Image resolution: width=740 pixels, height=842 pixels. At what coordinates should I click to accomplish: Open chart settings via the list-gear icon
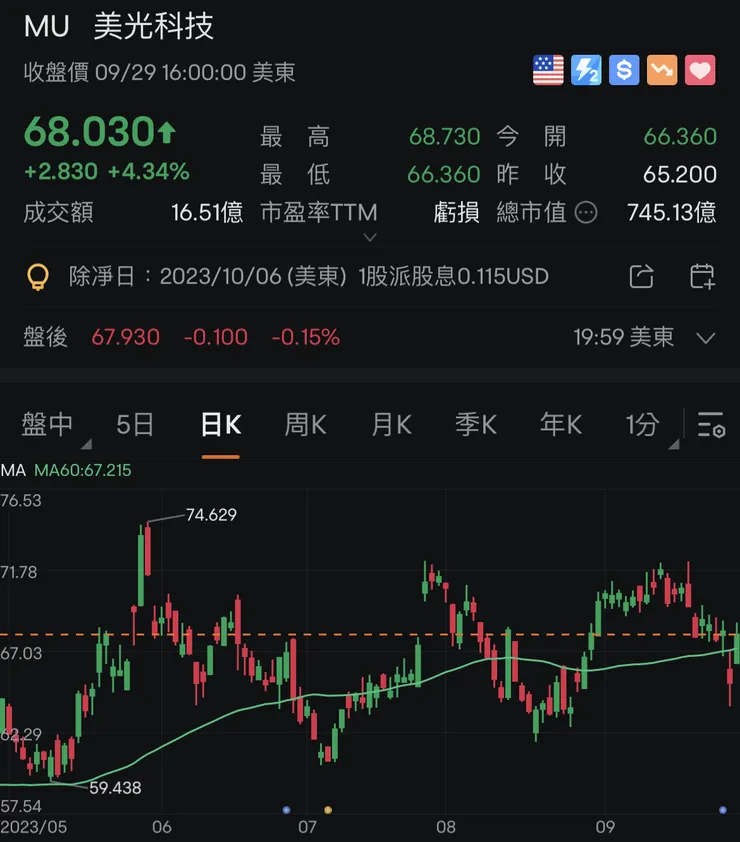[x=711, y=425]
